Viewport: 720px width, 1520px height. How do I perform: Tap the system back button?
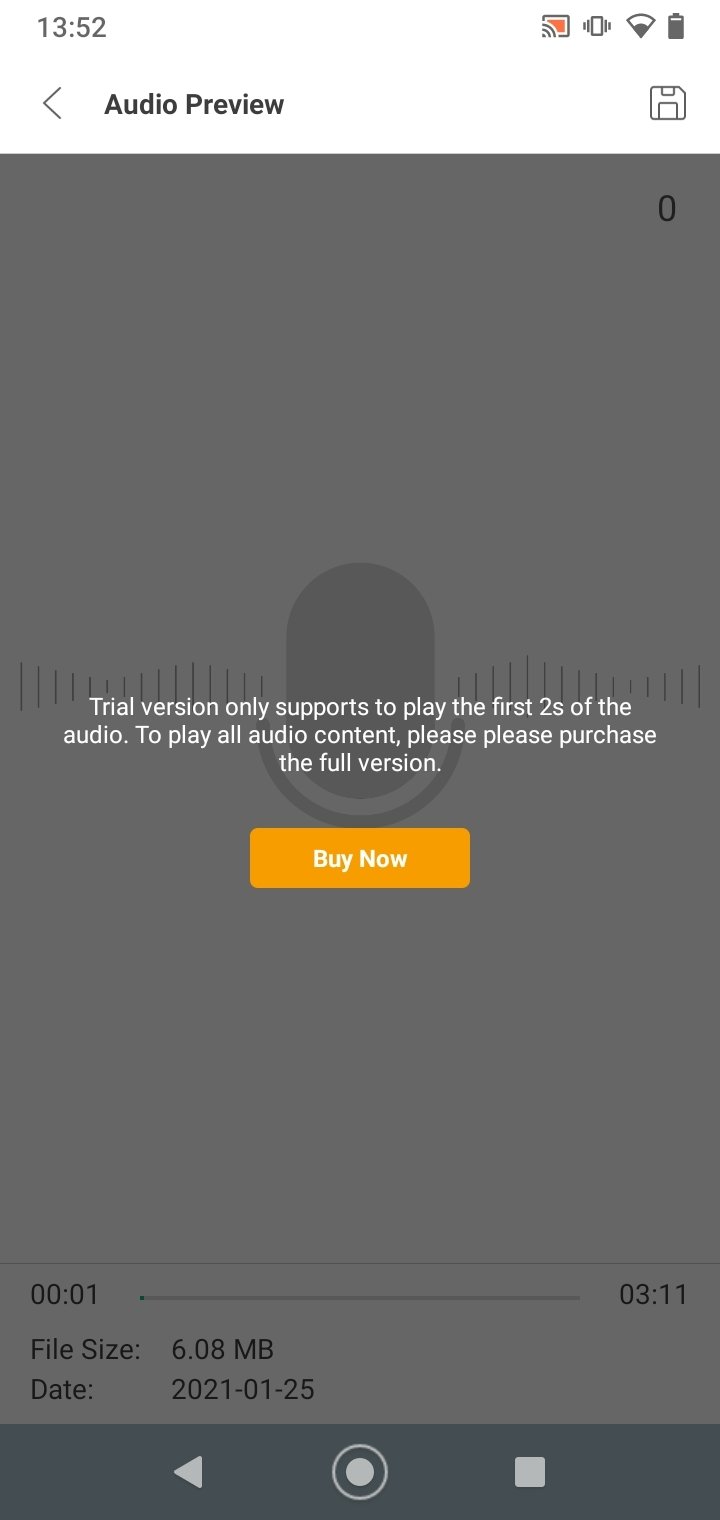click(x=188, y=1472)
